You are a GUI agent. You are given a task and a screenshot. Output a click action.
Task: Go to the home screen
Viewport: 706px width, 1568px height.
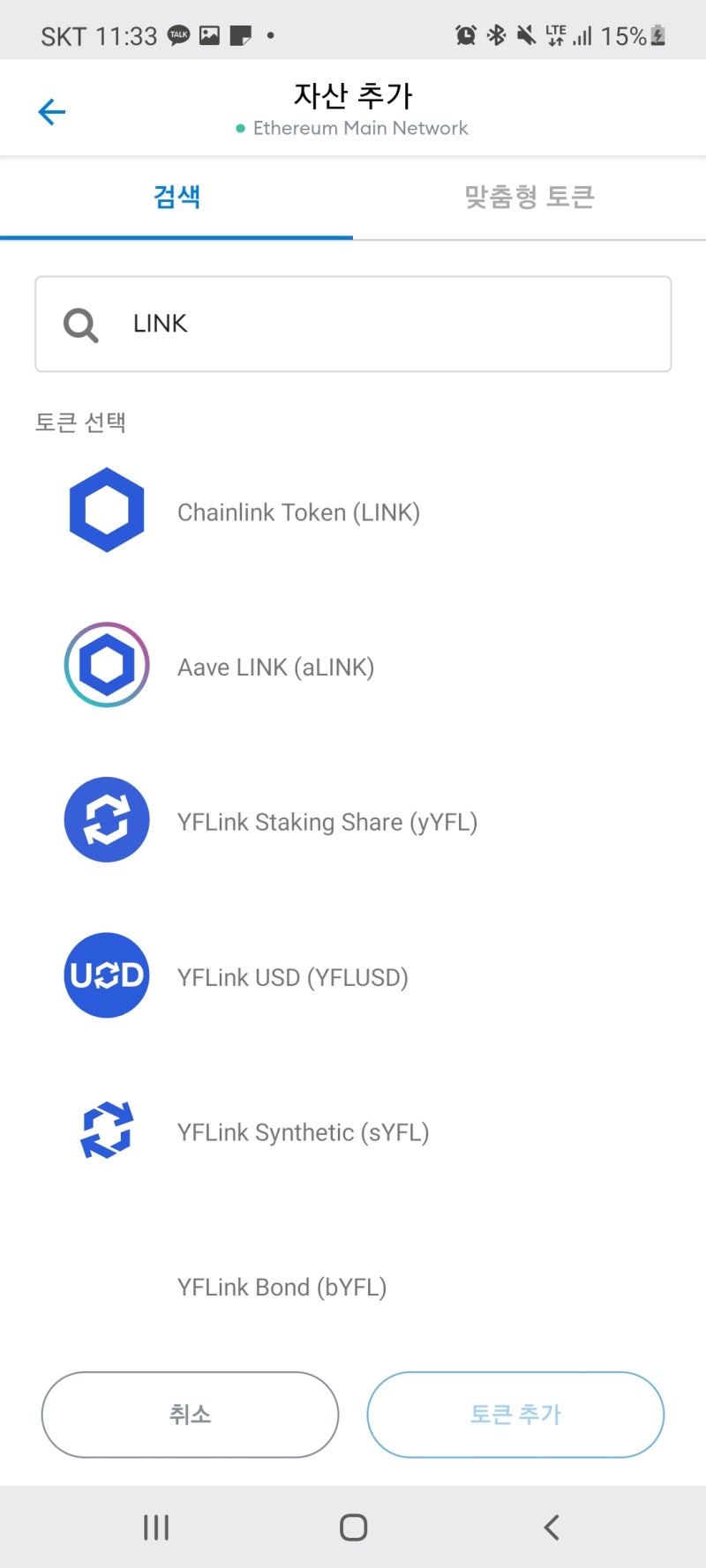[353, 1527]
